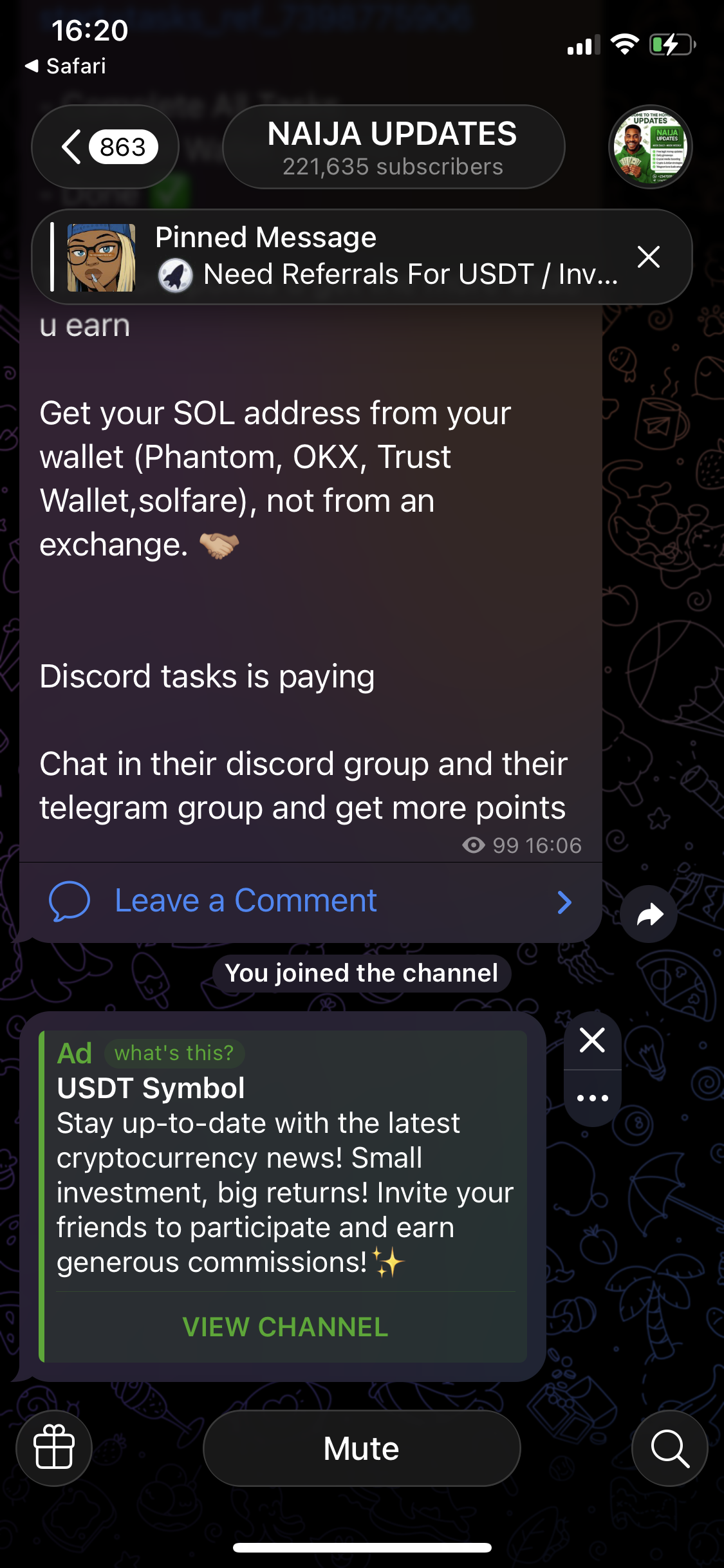Image resolution: width=724 pixels, height=1568 pixels.
Task: Close the USDT Symbol sponsored ad
Action: pyautogui.click(x=592, y=1041)
